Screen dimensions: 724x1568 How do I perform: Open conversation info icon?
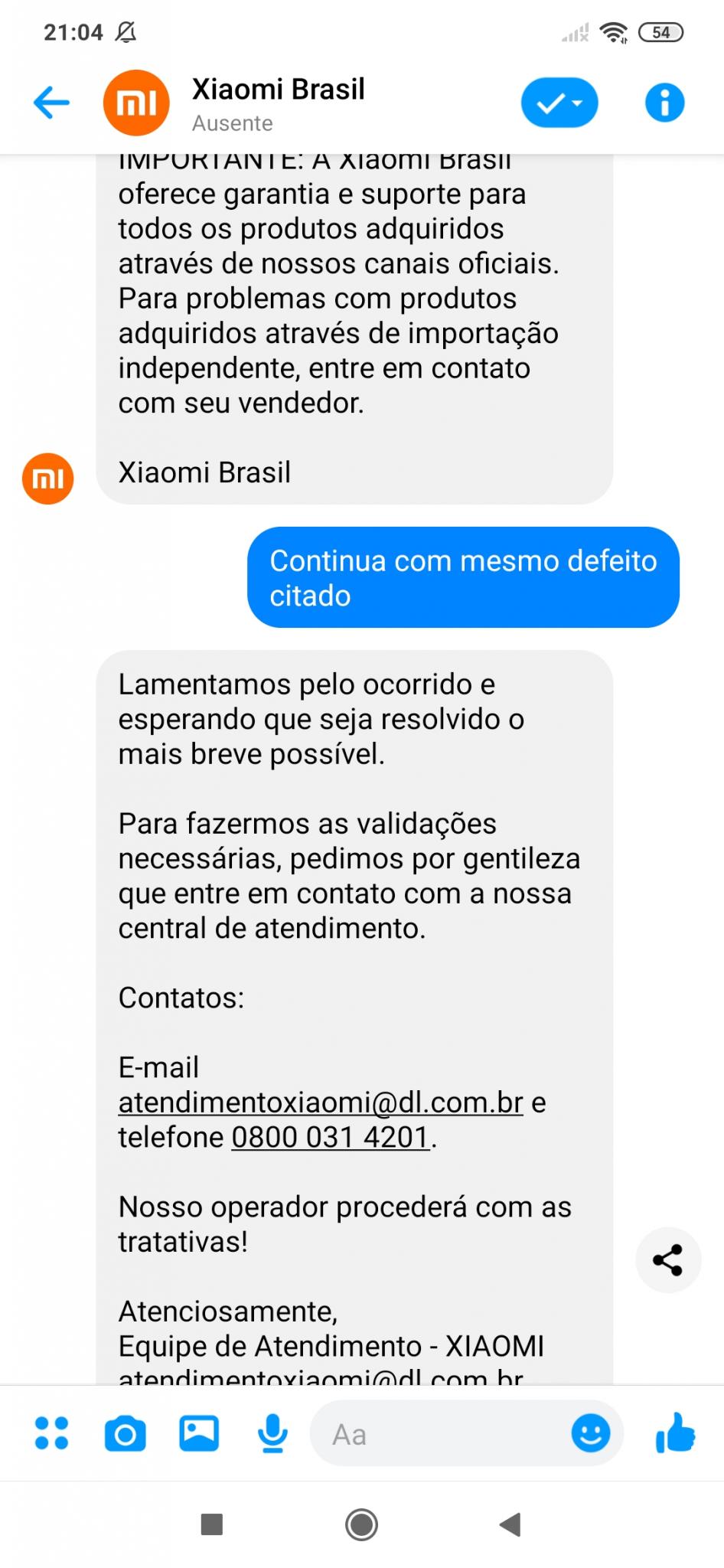click(664, 103)
